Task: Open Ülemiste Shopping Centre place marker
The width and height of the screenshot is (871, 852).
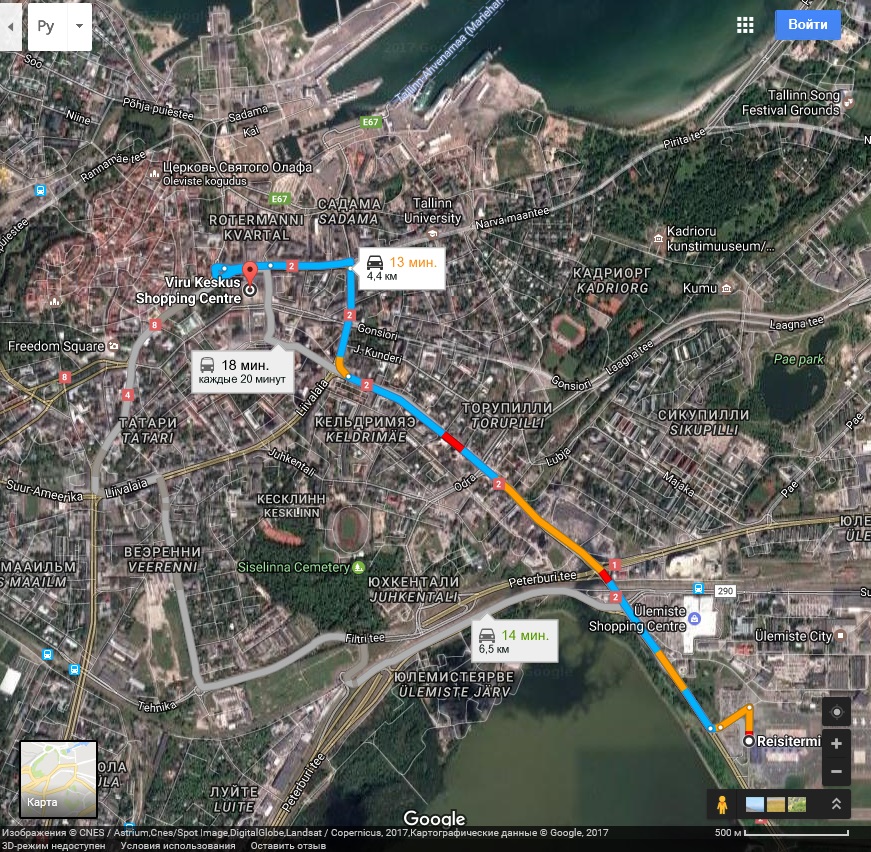Action: pos(694,618)
